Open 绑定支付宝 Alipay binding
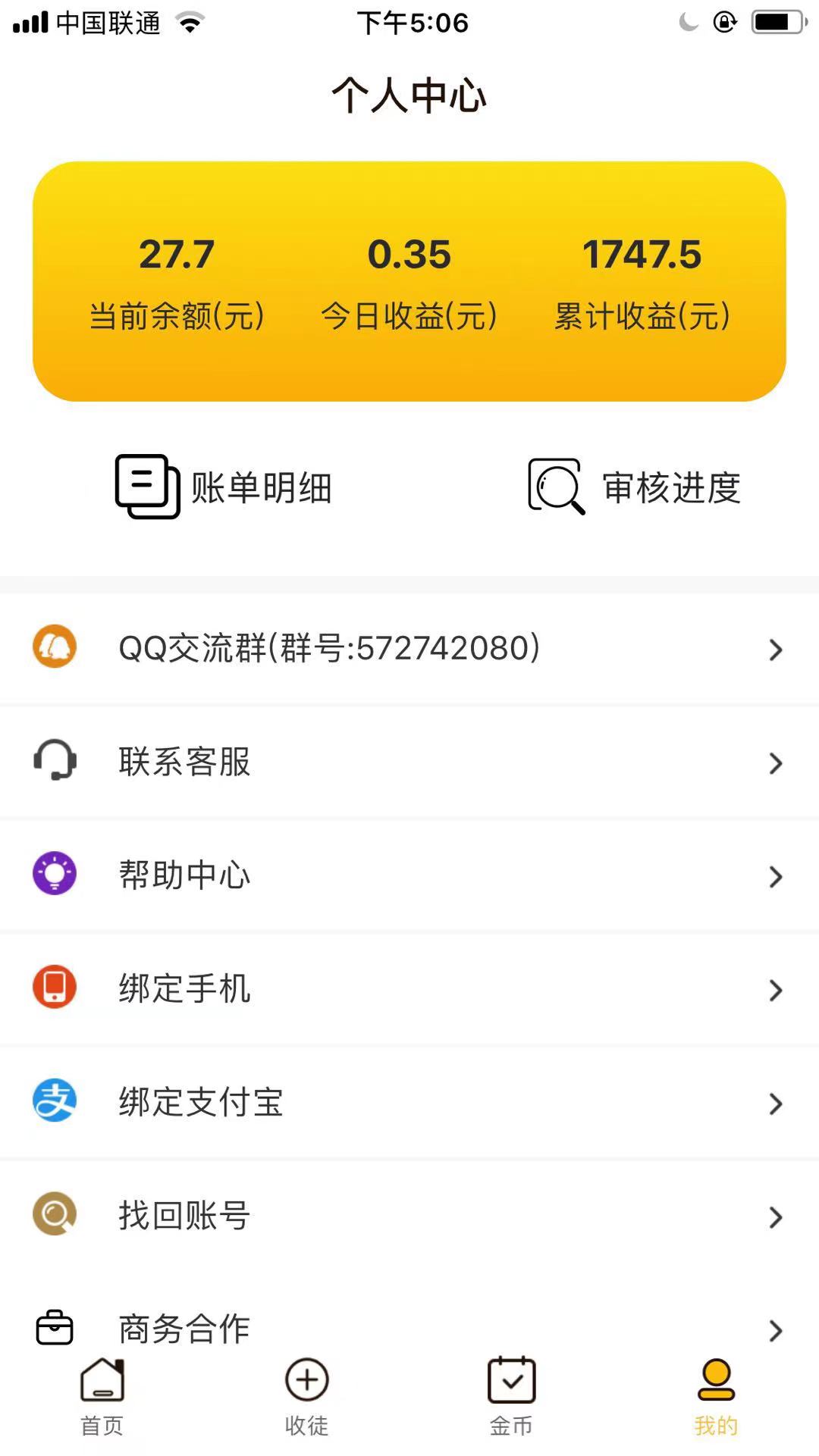 409,1103
